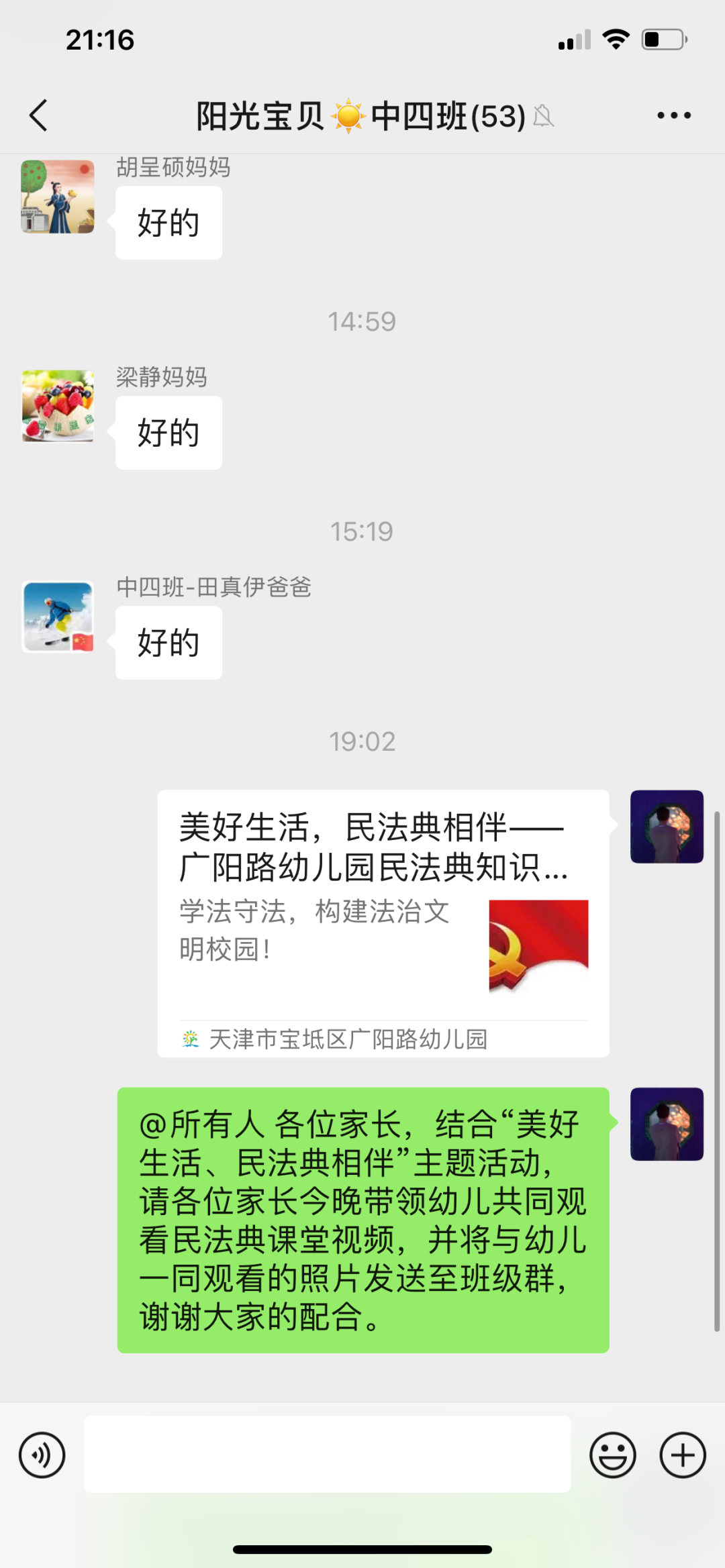The image size is (725, 1568).
Task: Tap the muted notifications bell icon
Action: tap(544, 116)
